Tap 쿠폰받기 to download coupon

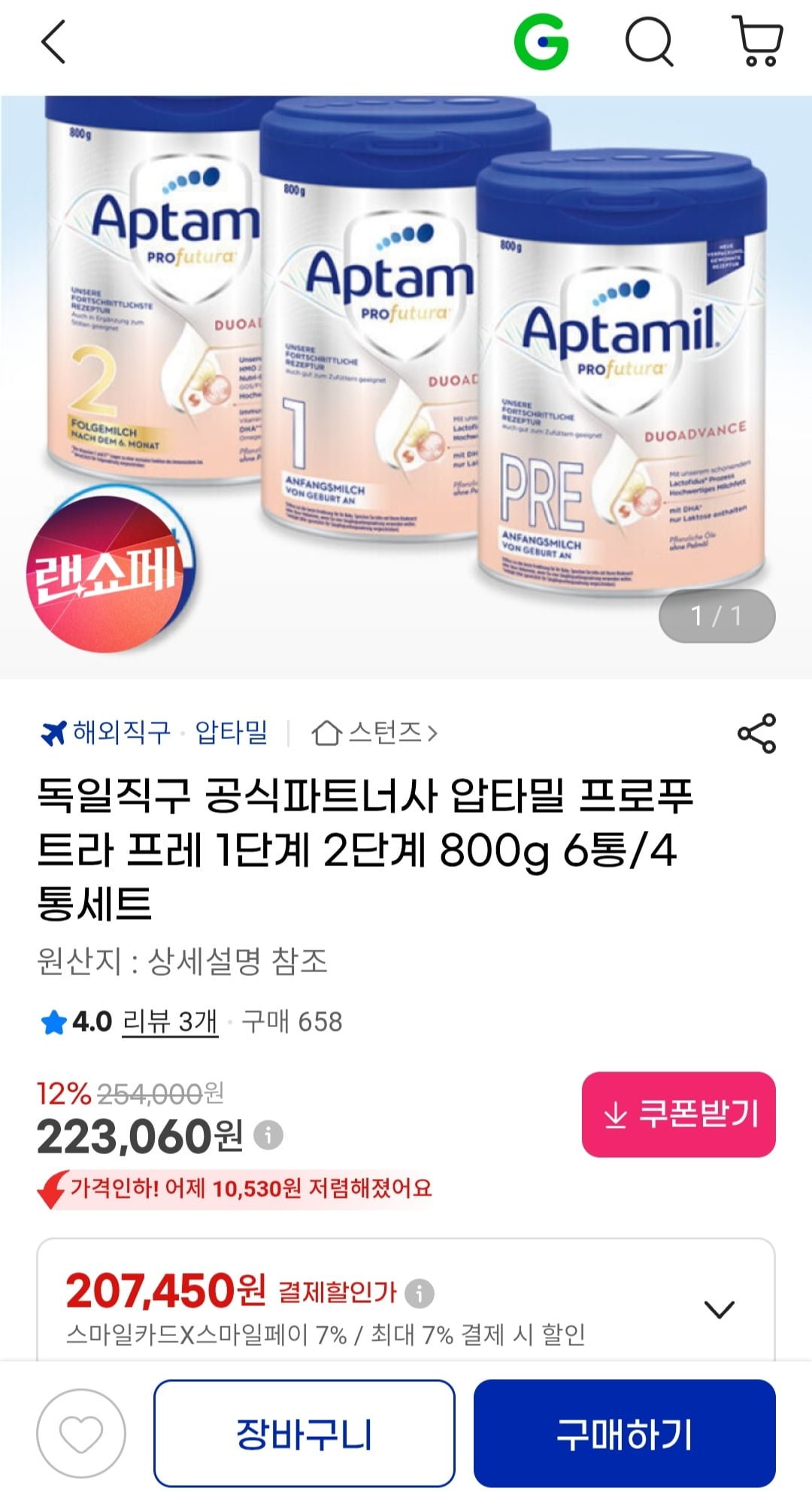[678, 1114]
